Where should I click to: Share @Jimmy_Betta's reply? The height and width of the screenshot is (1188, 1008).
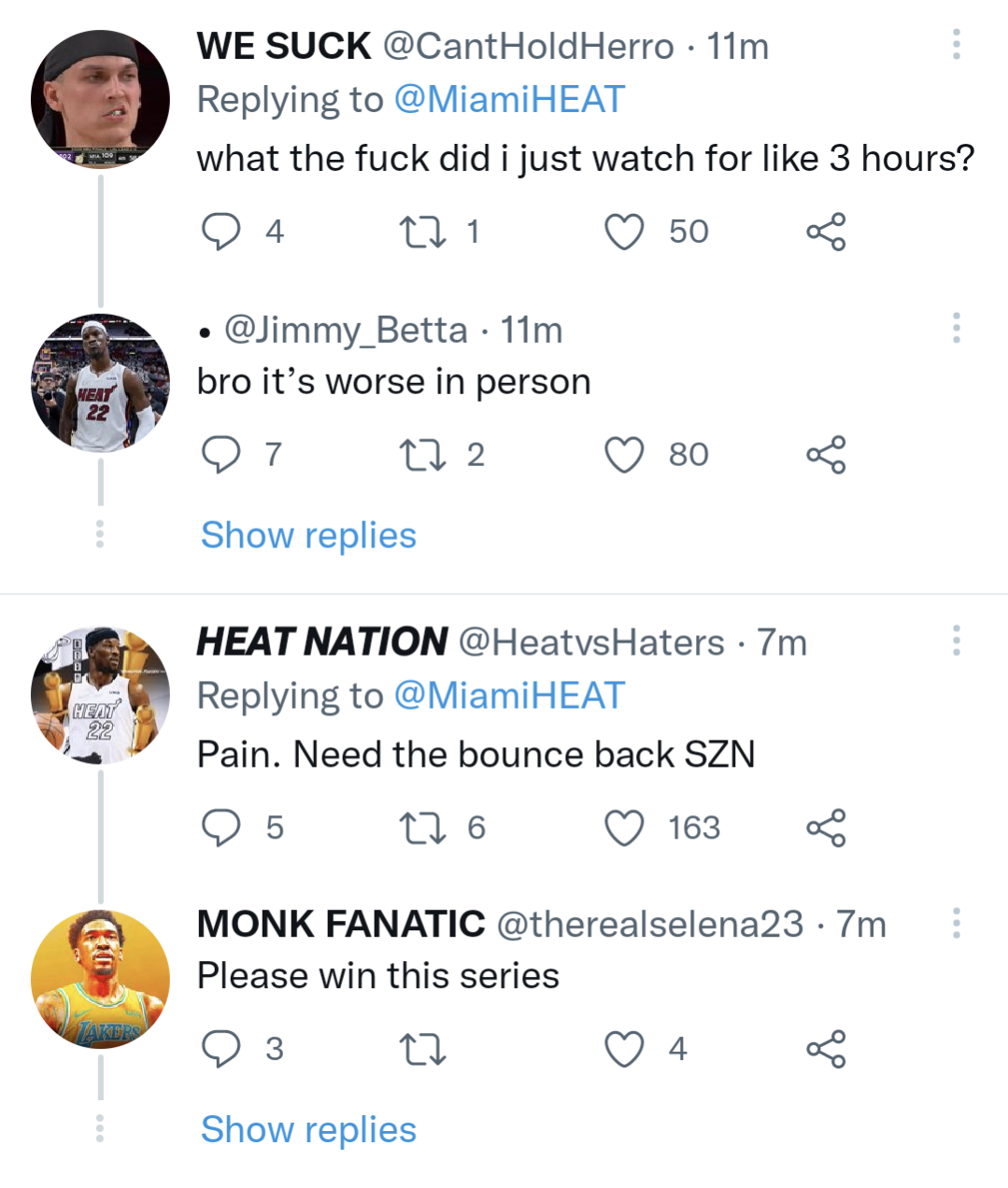point(826,455)
